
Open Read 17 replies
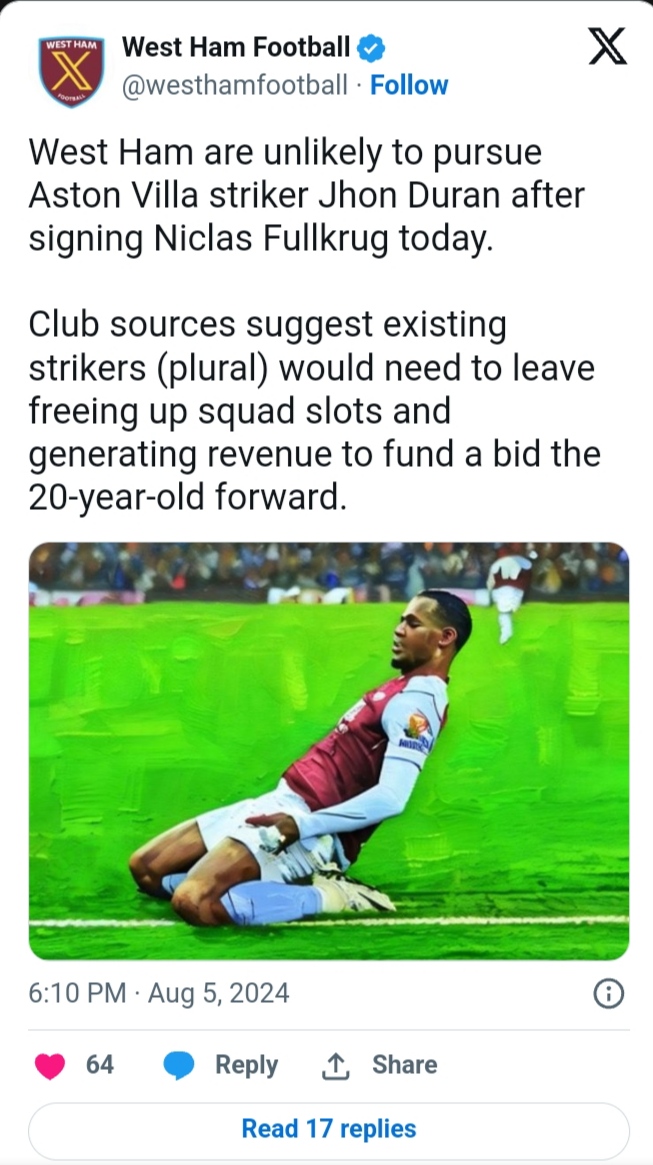click(x=328, y=1130)
